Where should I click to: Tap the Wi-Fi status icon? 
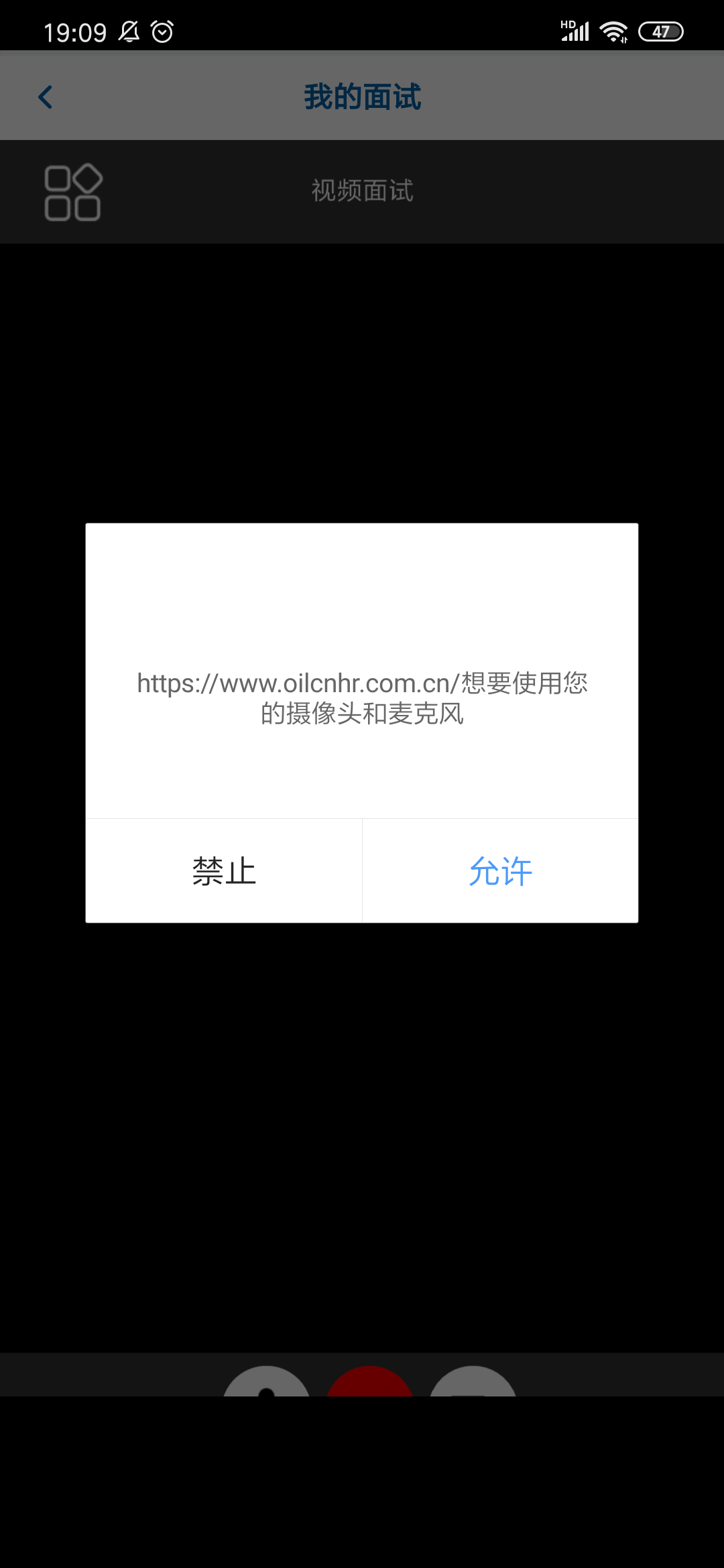[614, 30]
